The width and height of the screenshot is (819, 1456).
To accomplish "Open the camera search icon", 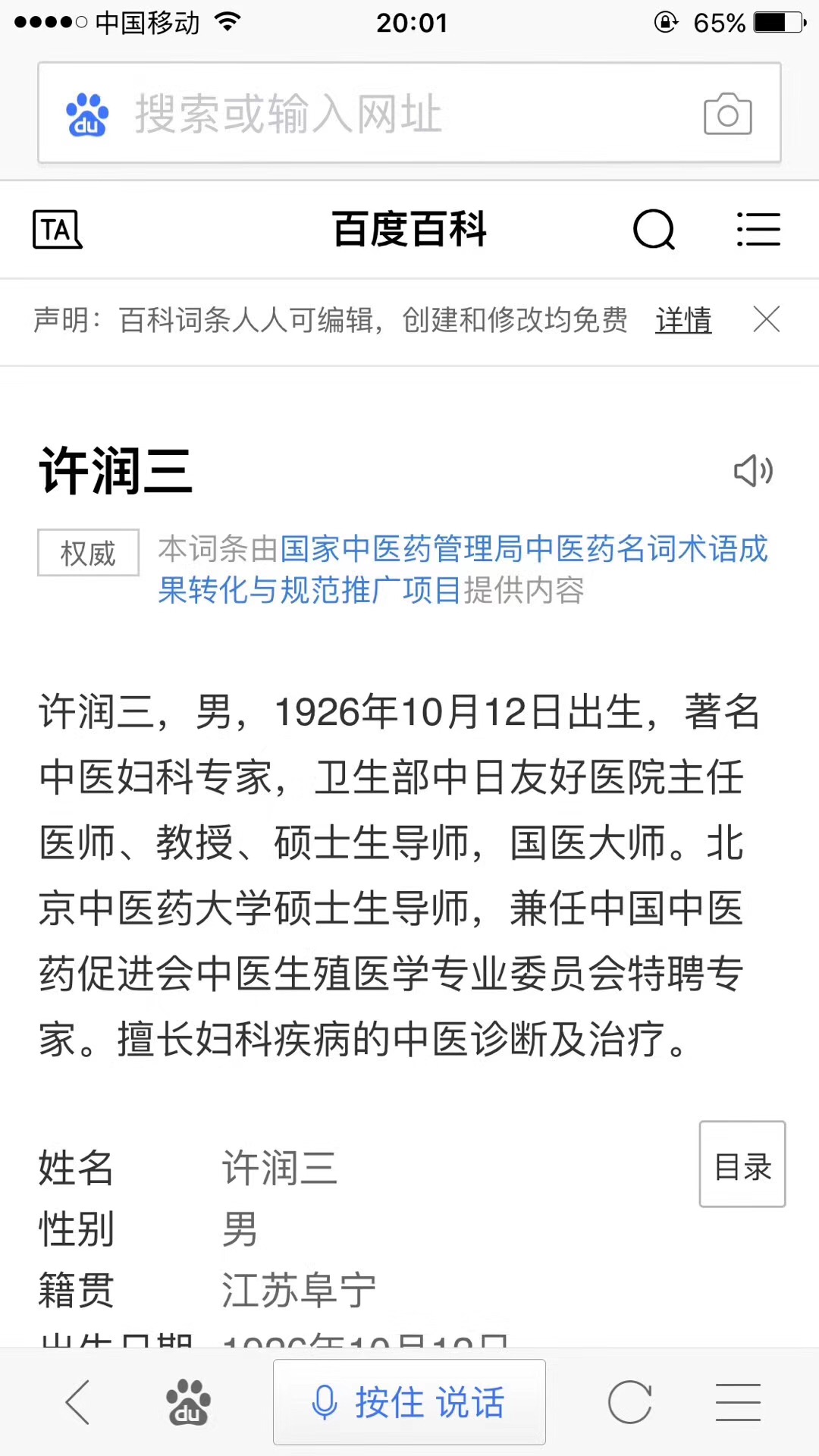I will click(727, 114).
